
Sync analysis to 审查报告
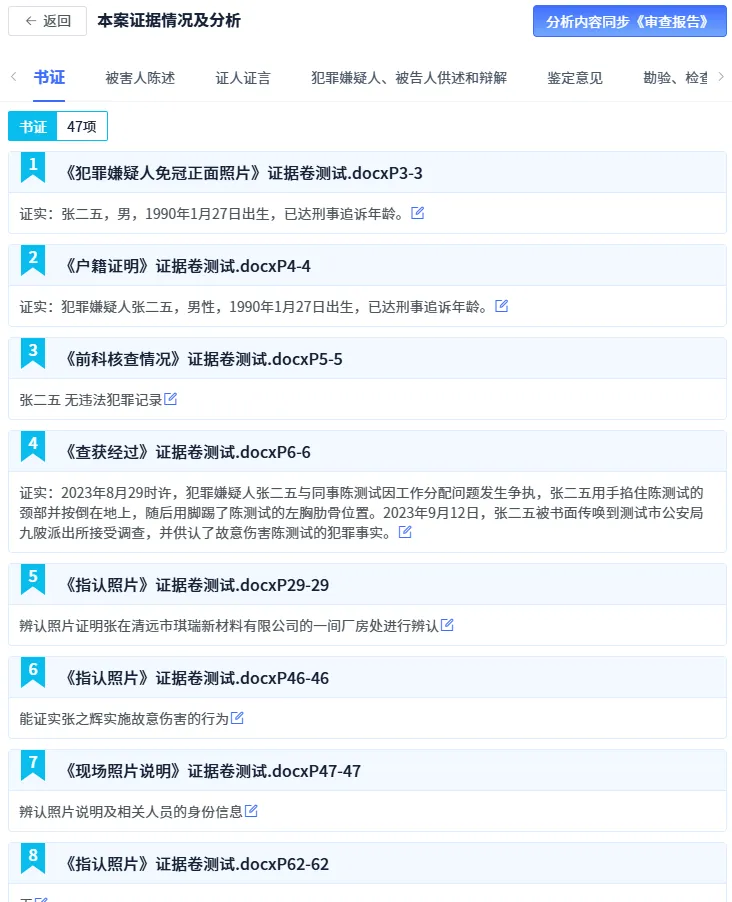click(629, 21)
